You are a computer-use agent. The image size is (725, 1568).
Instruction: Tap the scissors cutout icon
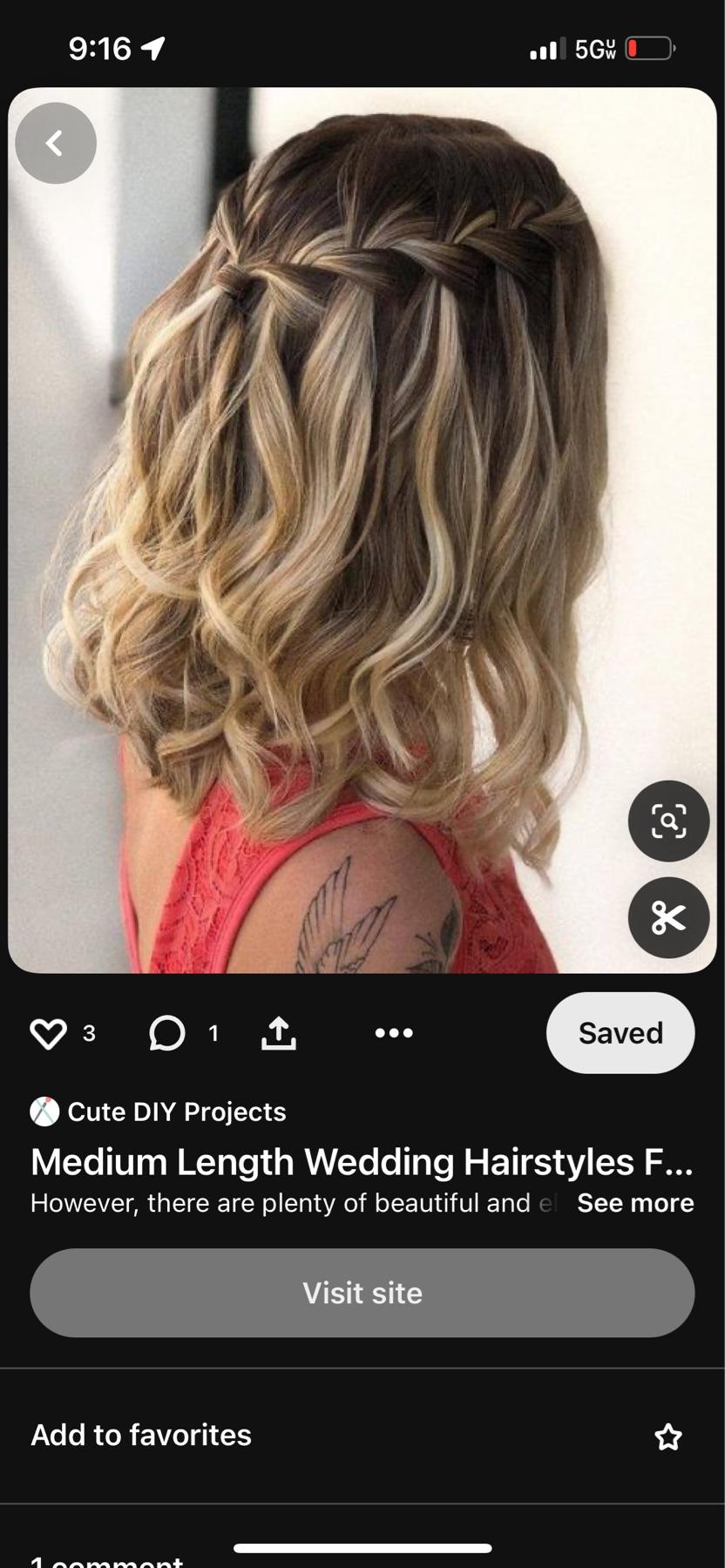point(668,917)
